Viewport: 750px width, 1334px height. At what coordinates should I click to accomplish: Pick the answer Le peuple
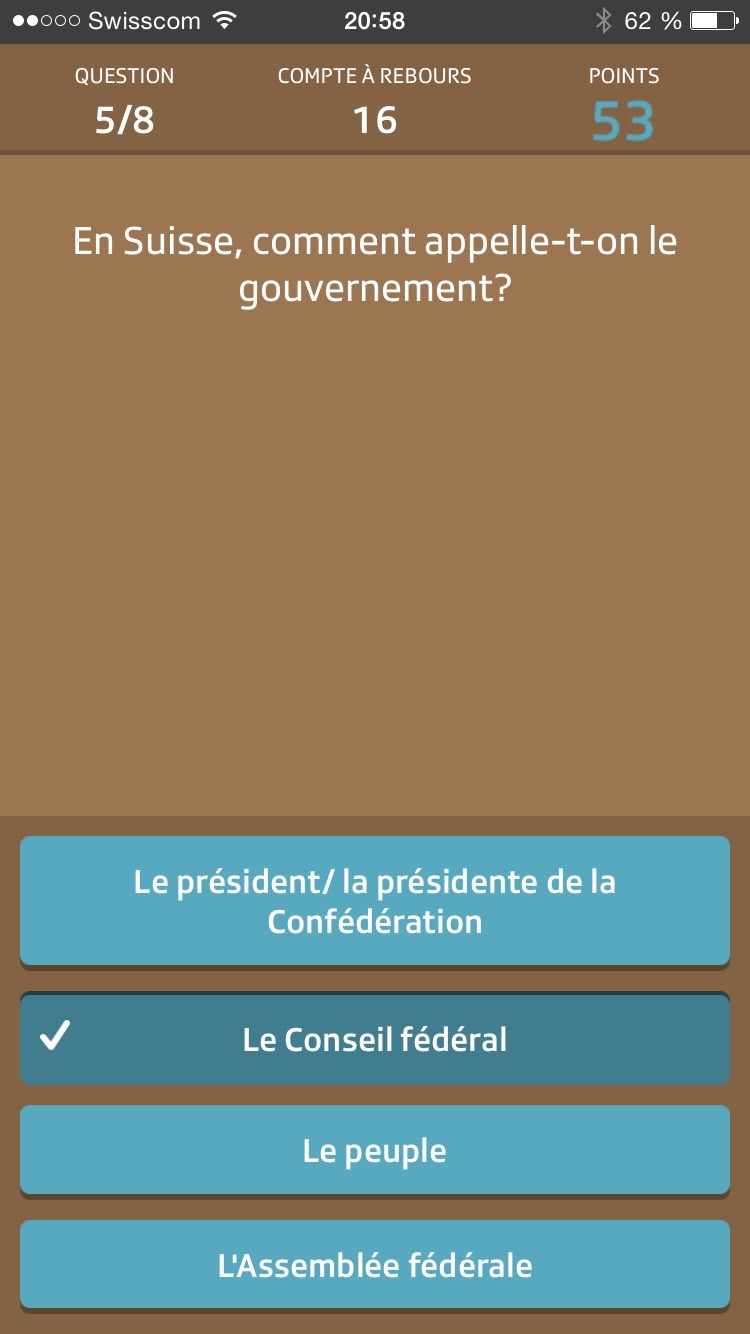pyautogui.click(x=375, y=1150)
